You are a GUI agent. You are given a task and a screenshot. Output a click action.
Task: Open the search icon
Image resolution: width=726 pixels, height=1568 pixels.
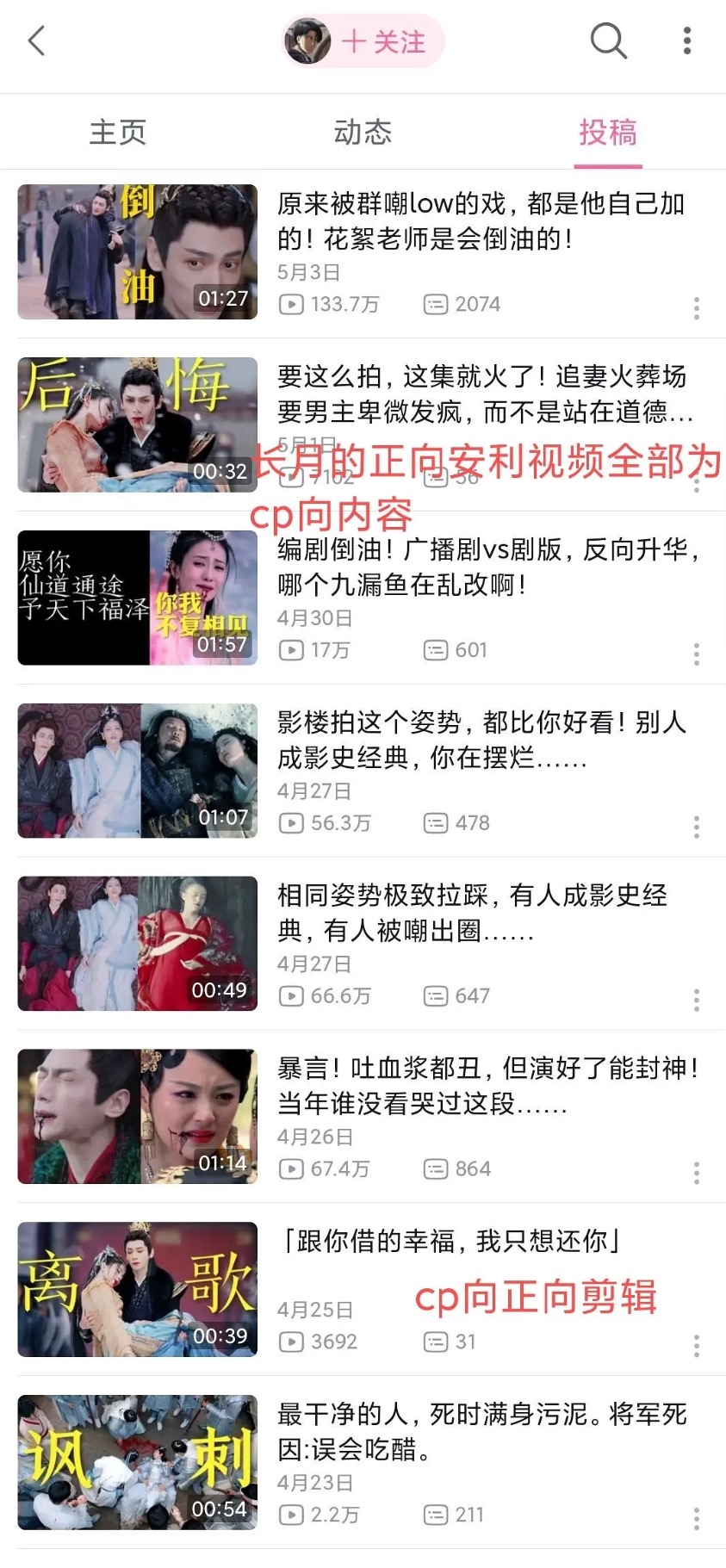coord(608,40)
